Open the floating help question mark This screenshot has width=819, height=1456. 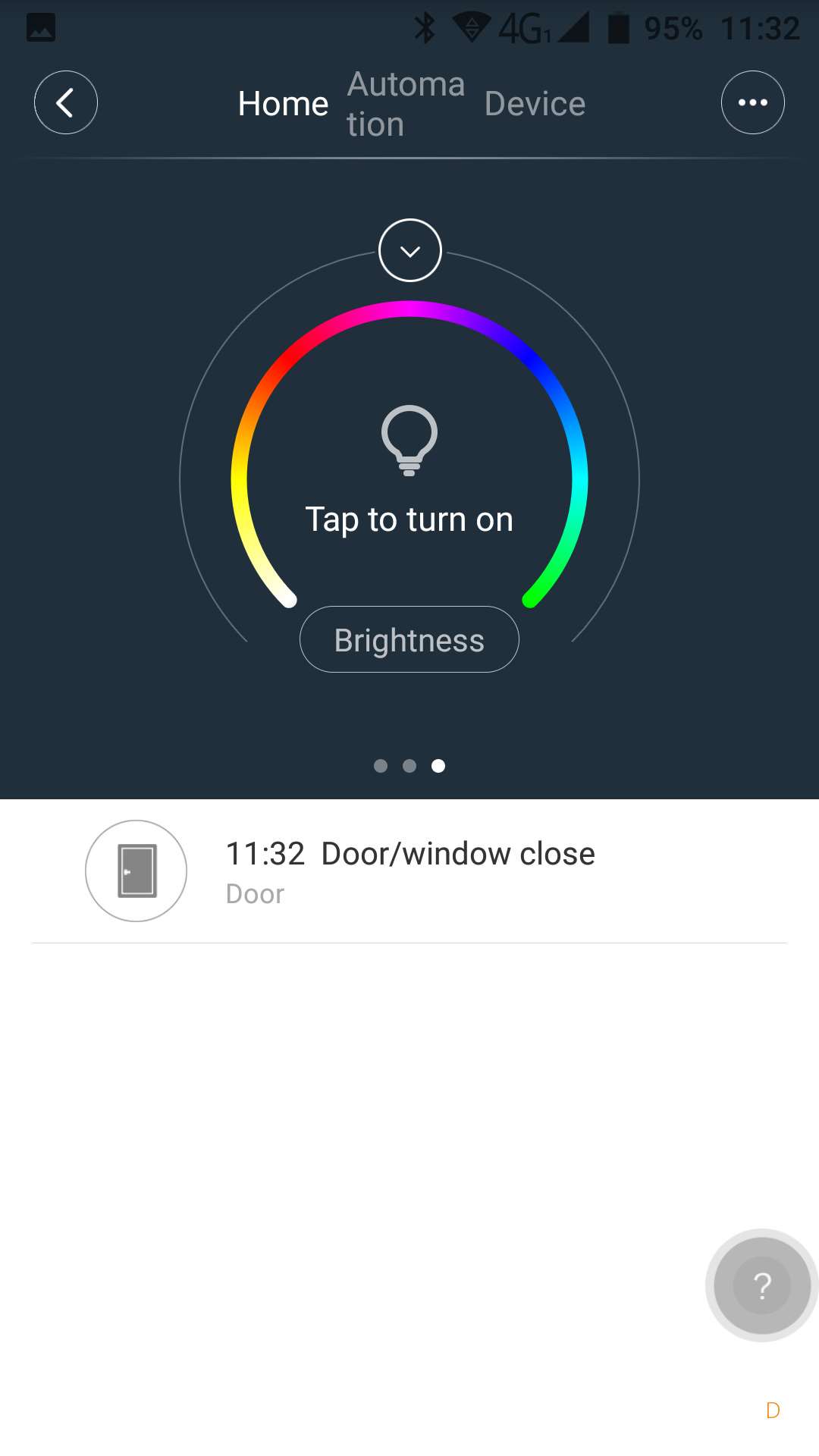(x=761, y=1285)
